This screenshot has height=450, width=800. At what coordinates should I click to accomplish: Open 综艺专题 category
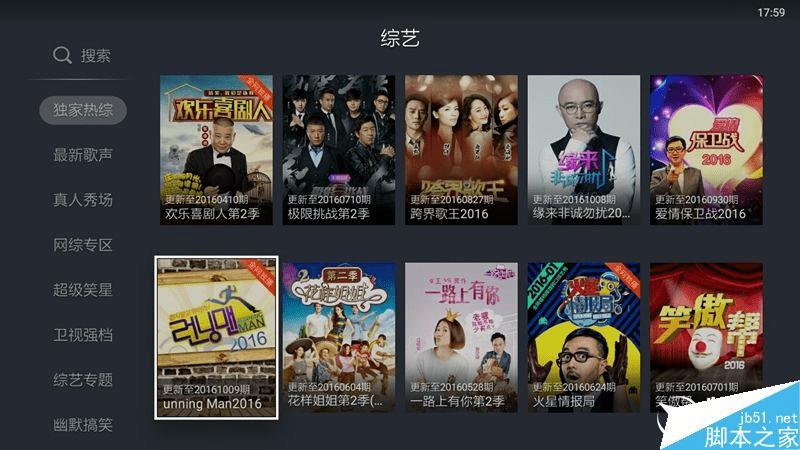(x=83, y=380)
